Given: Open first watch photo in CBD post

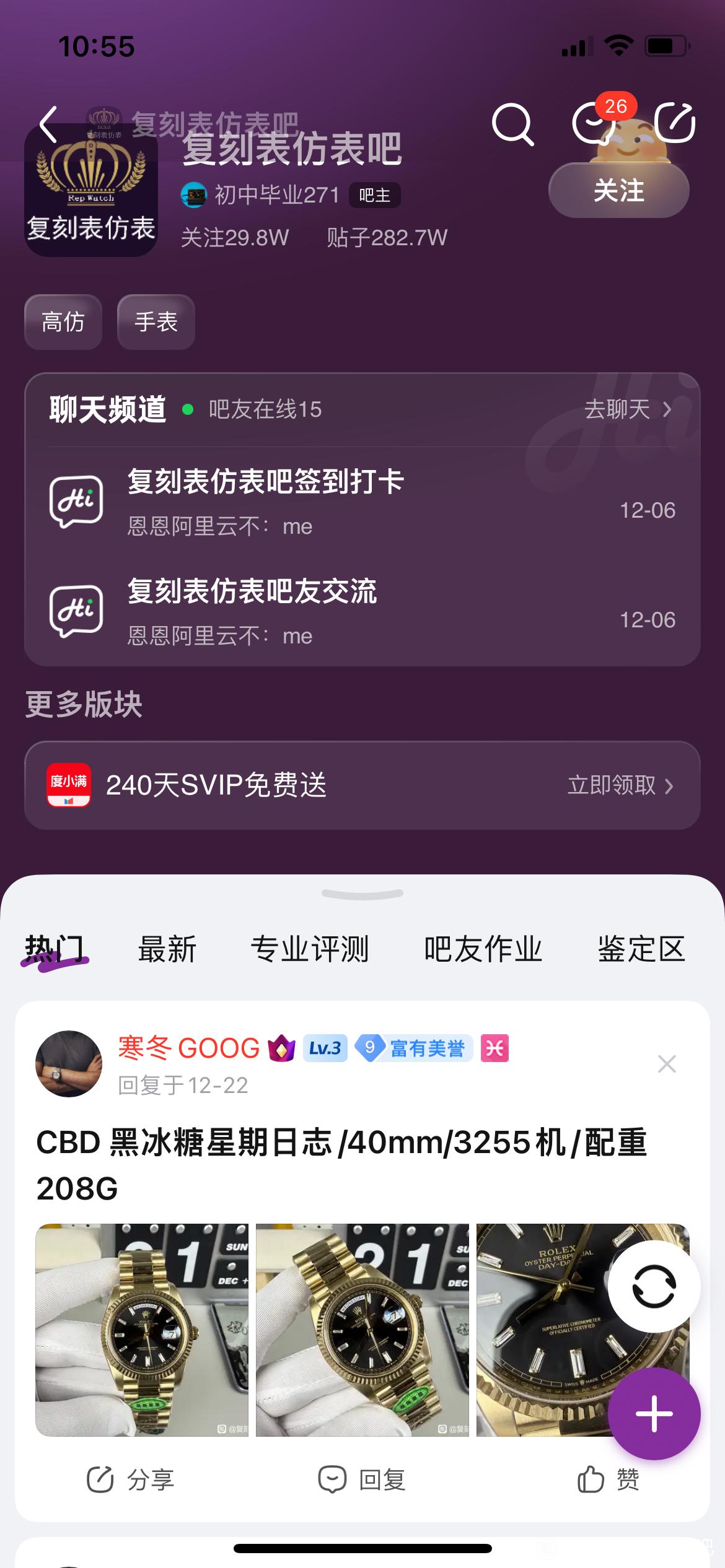Looking at the screenshot, I should [x=142, y=1330].
